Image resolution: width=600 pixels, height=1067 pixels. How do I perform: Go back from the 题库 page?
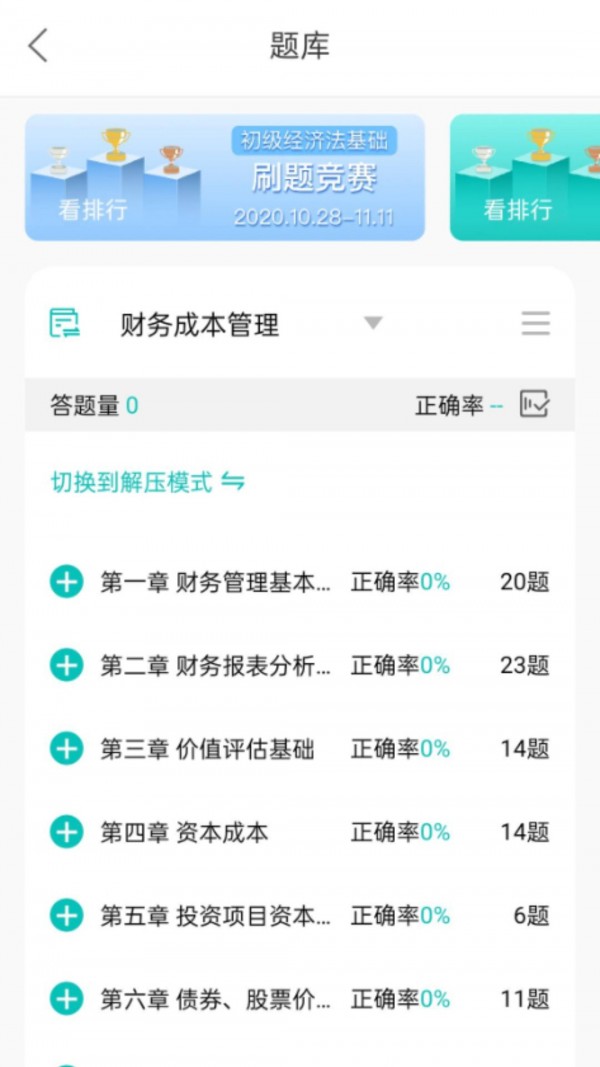38,46
